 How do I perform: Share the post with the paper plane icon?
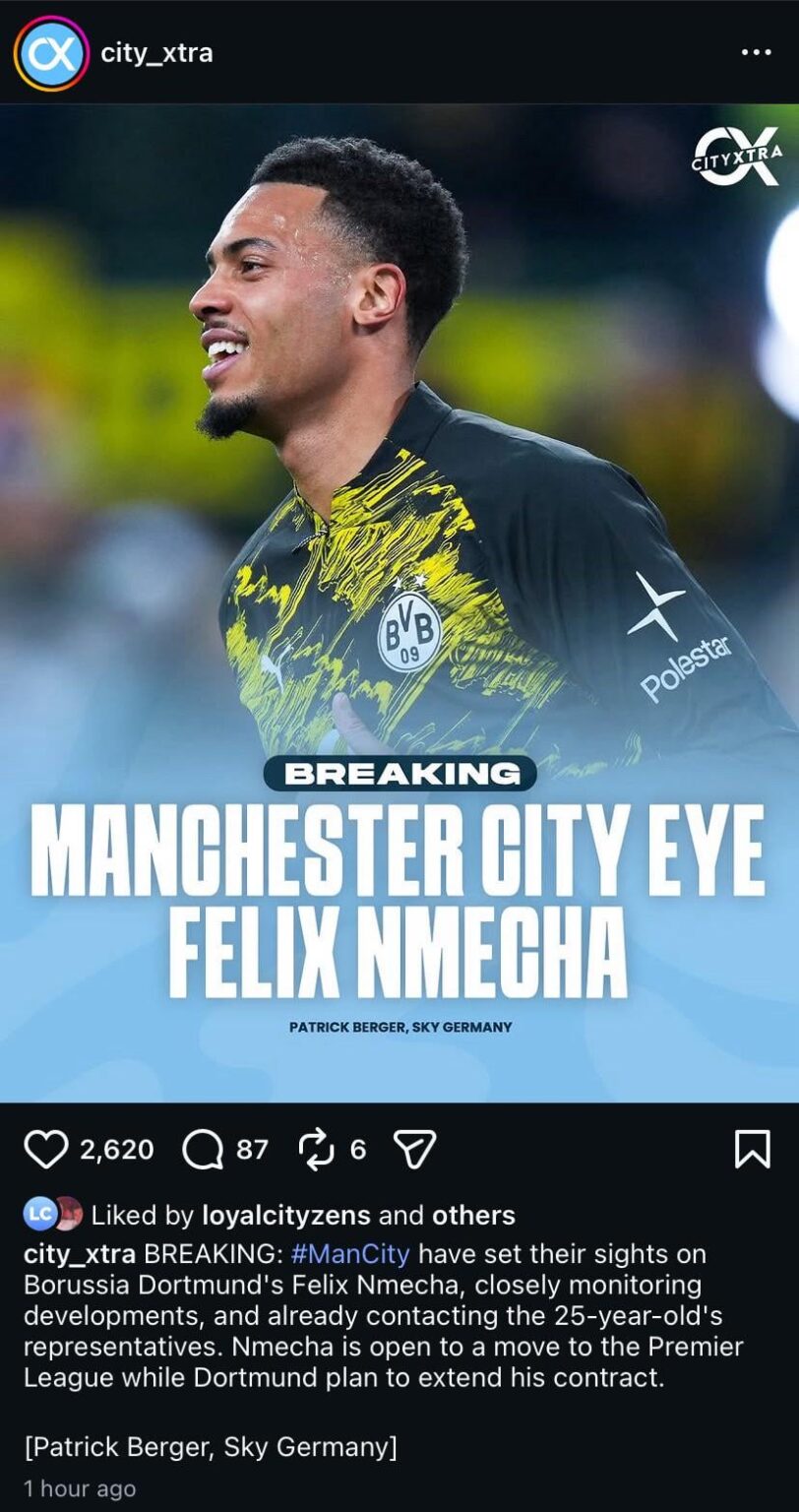[x=413, y=1148]
